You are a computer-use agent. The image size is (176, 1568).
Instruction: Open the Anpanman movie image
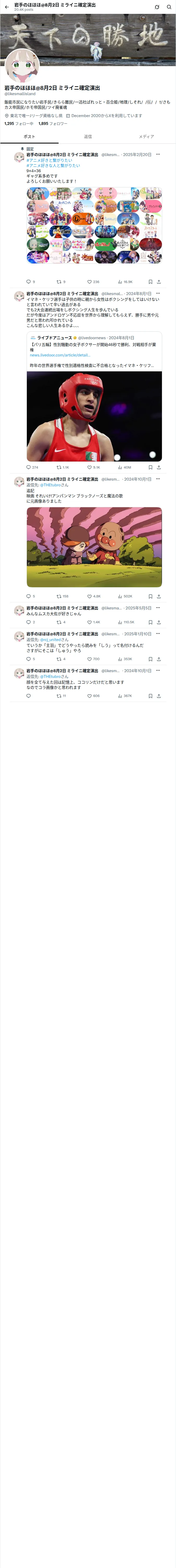[x=94, y=547]
